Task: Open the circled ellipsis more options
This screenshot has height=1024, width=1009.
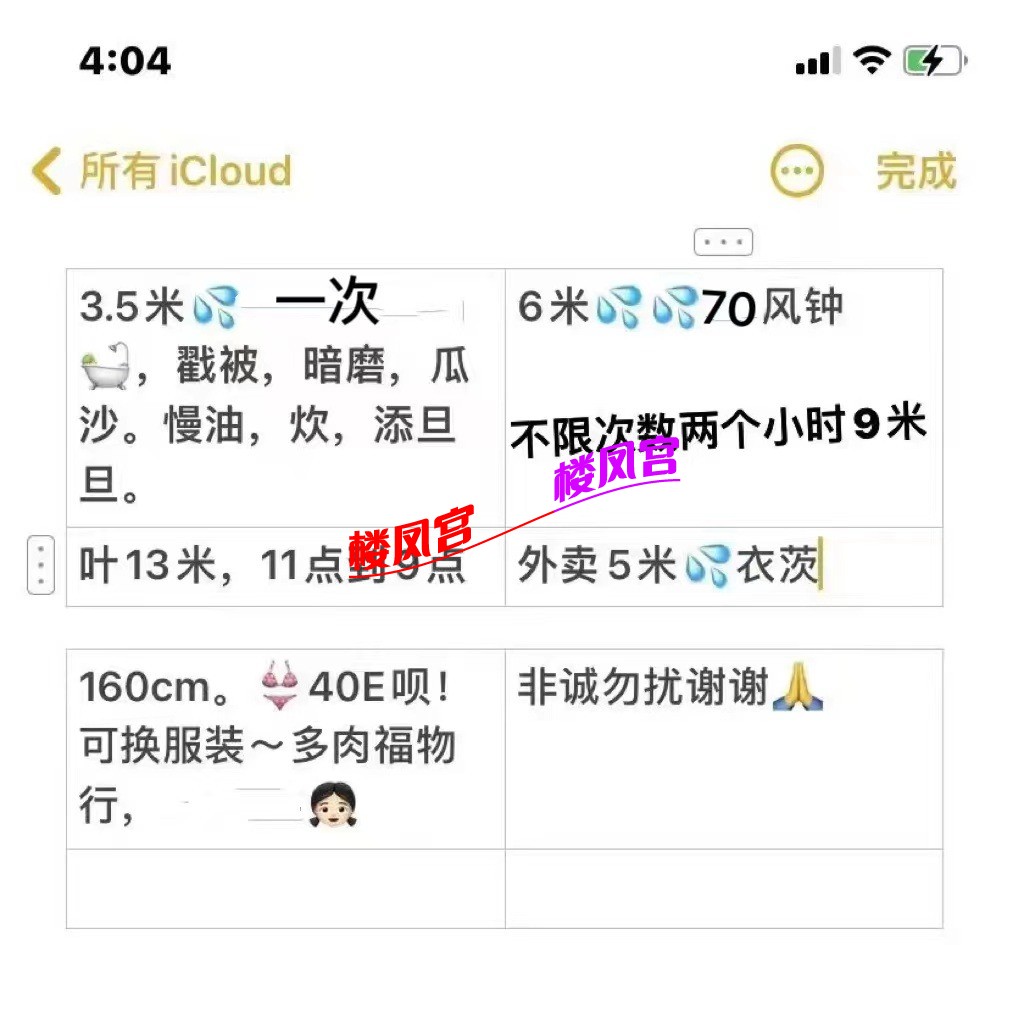Action: point(796,172)
